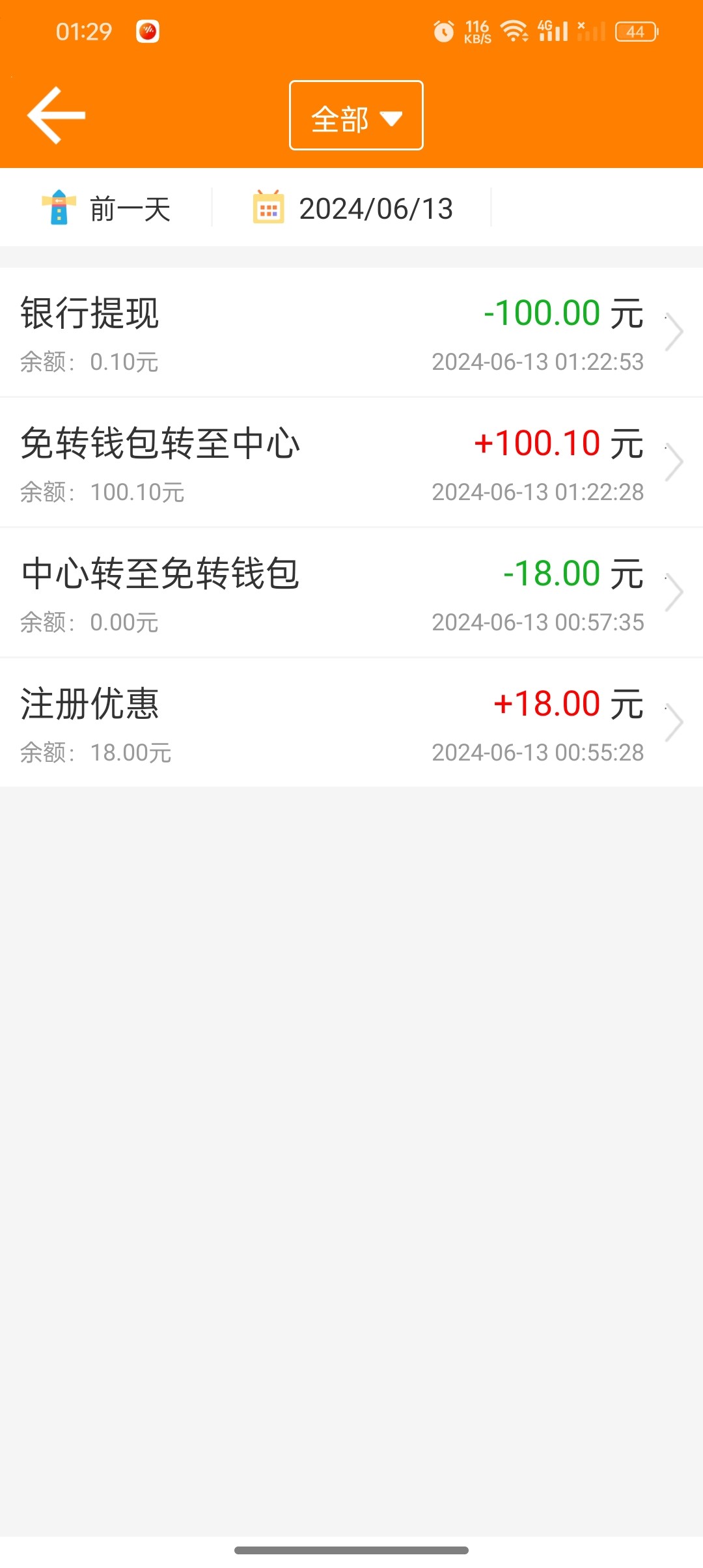Jump to 前一天 records
This screenshot has height=1568, width=703.
[x=107, y=208]
